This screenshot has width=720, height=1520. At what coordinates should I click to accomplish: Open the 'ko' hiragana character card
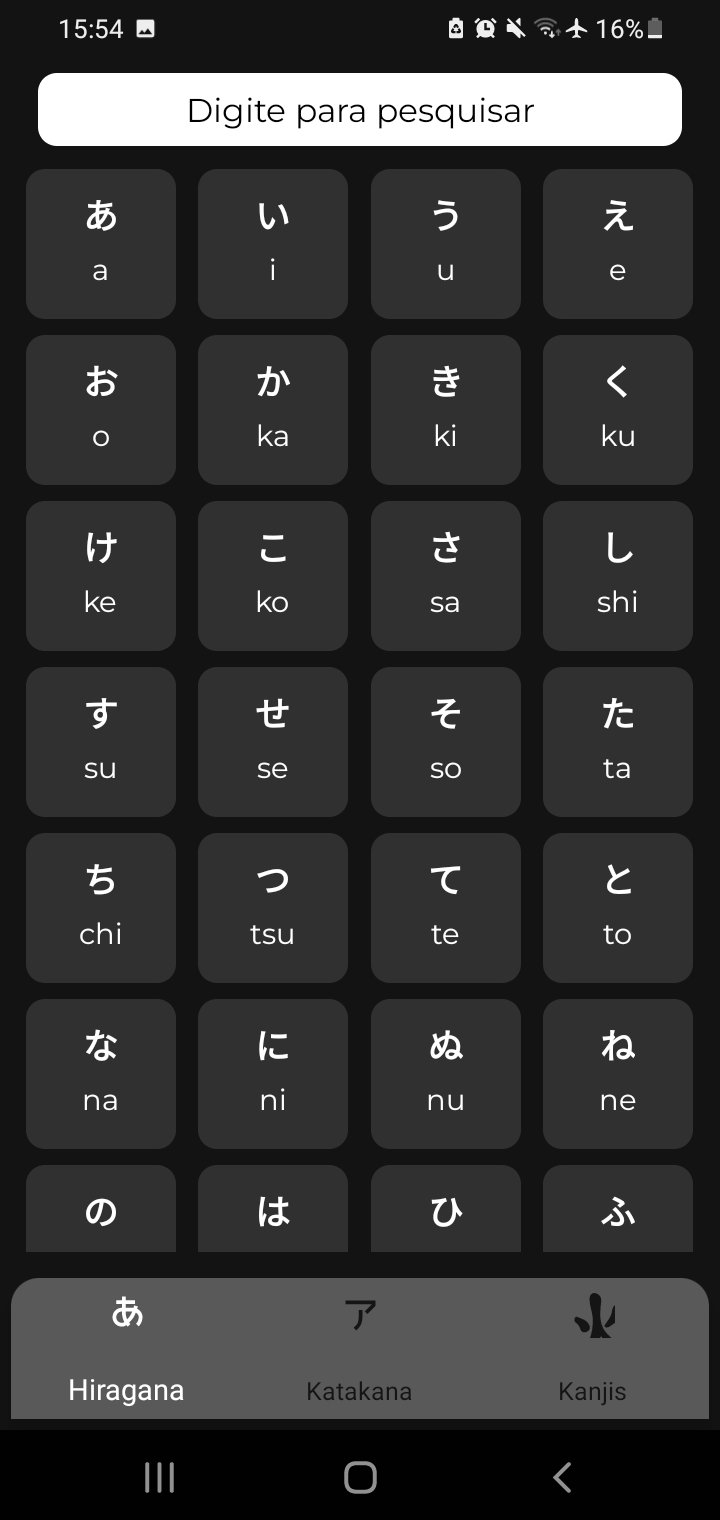tap(273, 575)
